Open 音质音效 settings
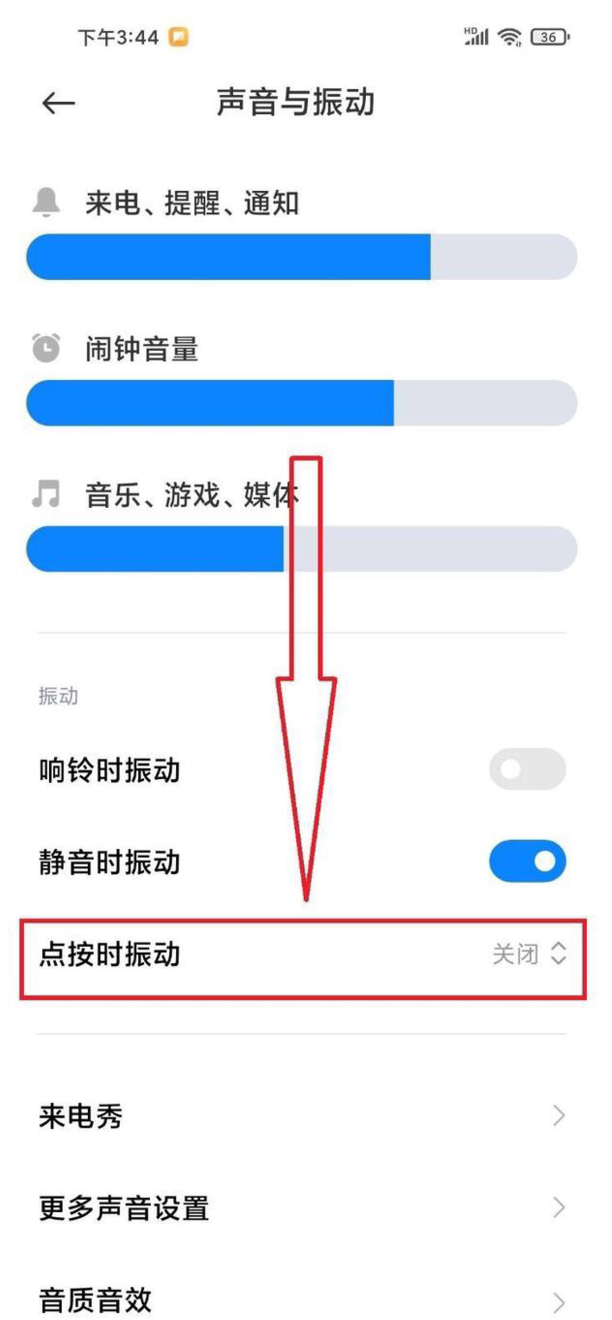This screenshot has height=1320, width=612. point(301,1300)
